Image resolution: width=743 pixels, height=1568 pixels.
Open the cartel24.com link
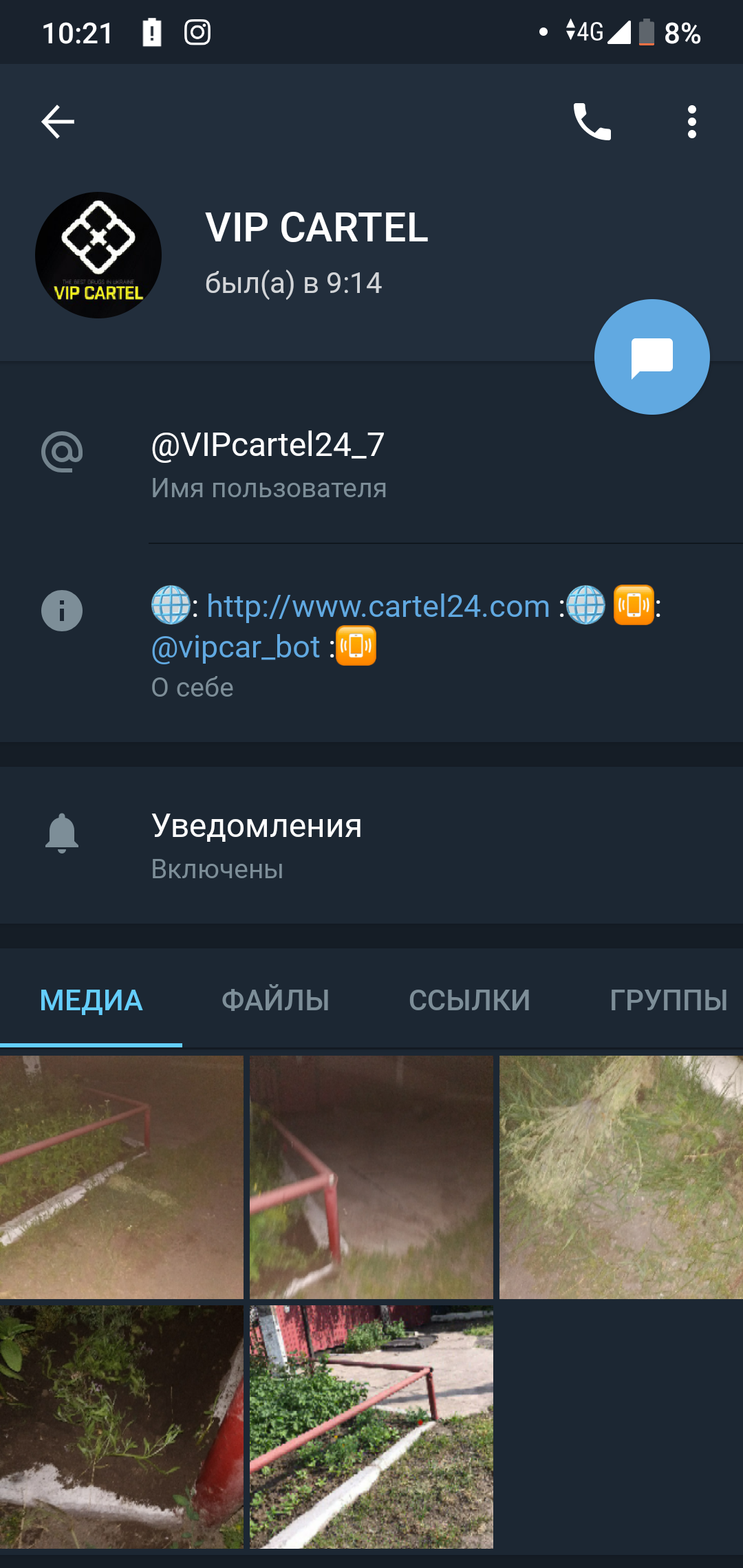(378, 607)
